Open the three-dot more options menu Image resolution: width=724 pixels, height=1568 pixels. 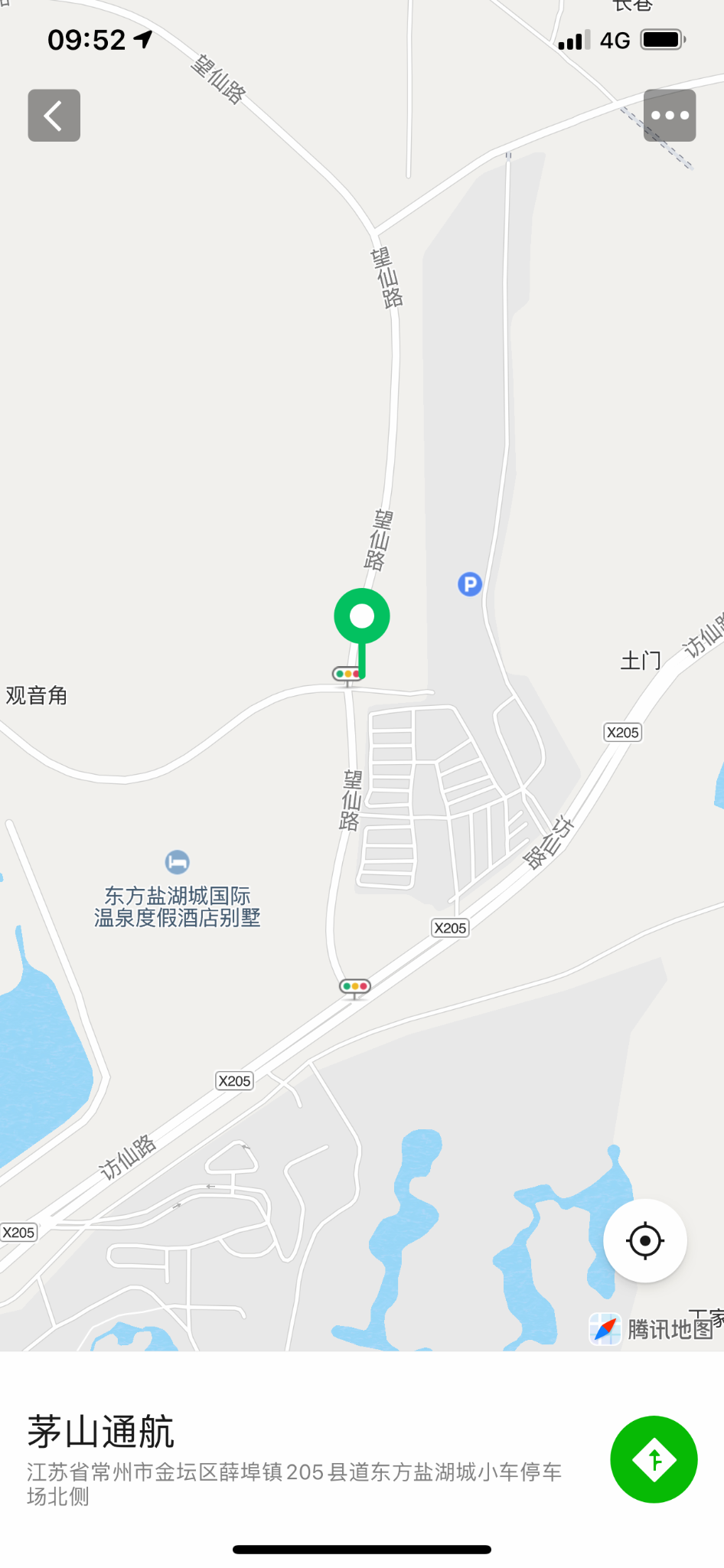pyautogui.click(x=670, y=116)
